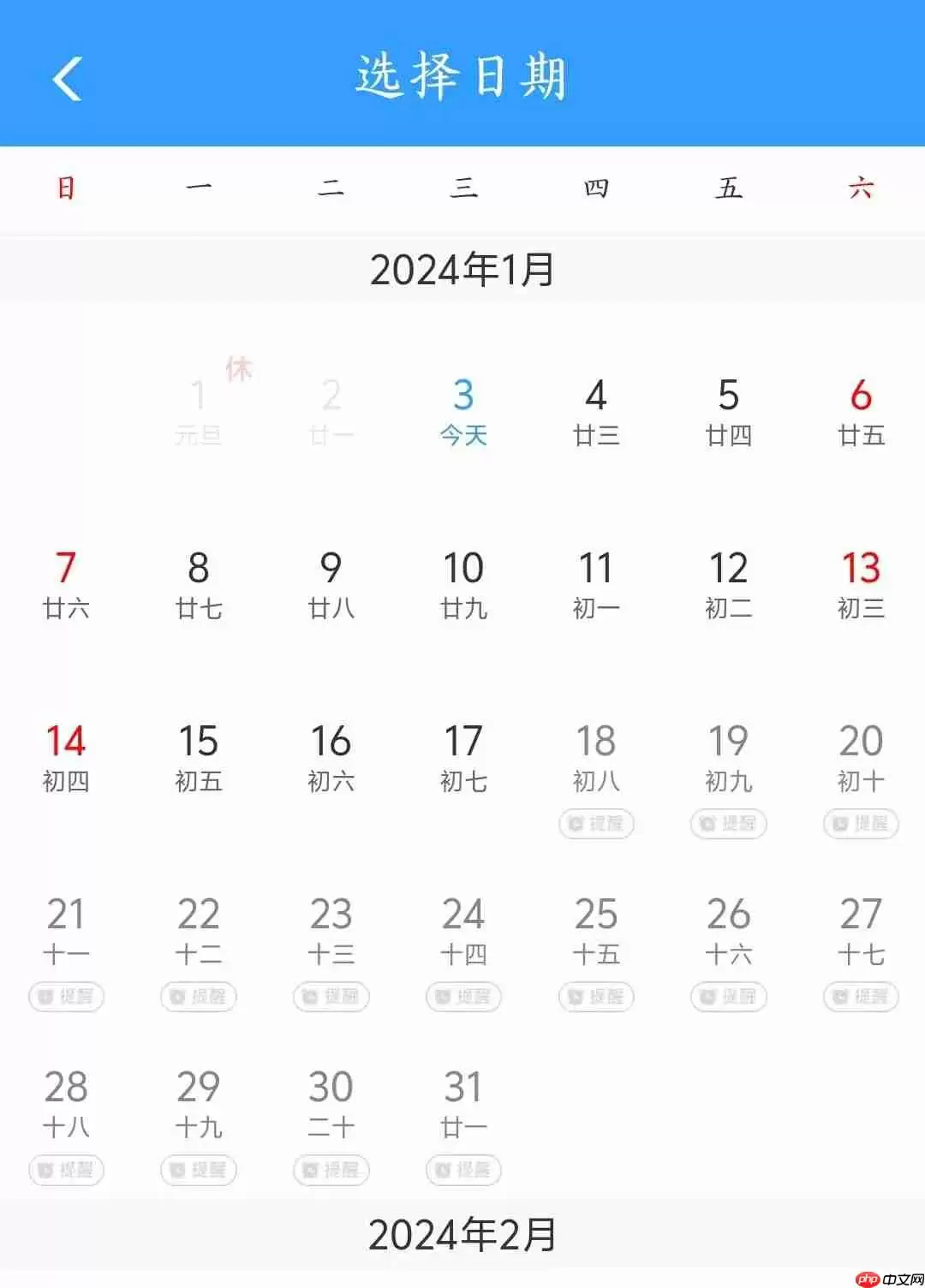The image size is (925, 1288).
Task: Select January 10 in the calendar grid
Action: (463, 582)
